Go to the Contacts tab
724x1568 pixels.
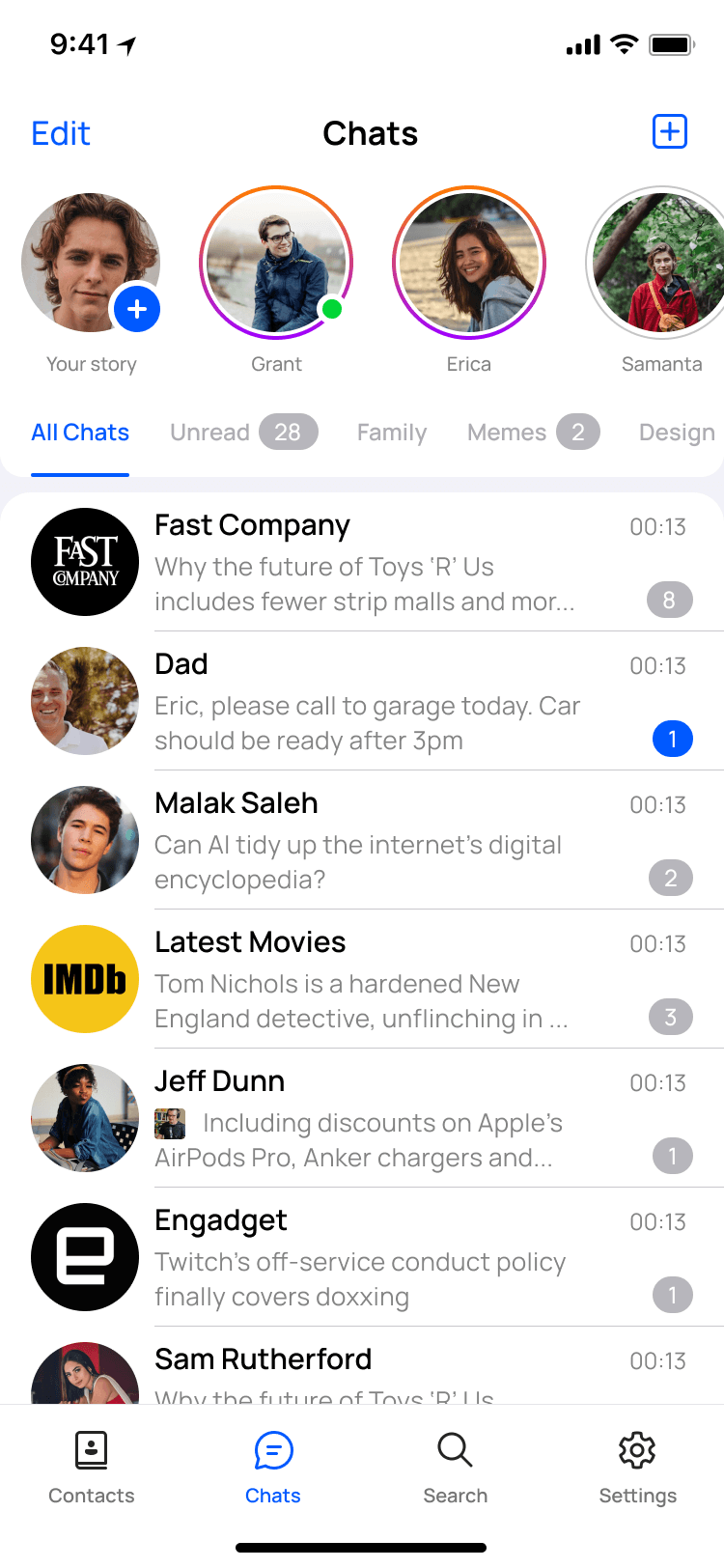[92, 1468]
